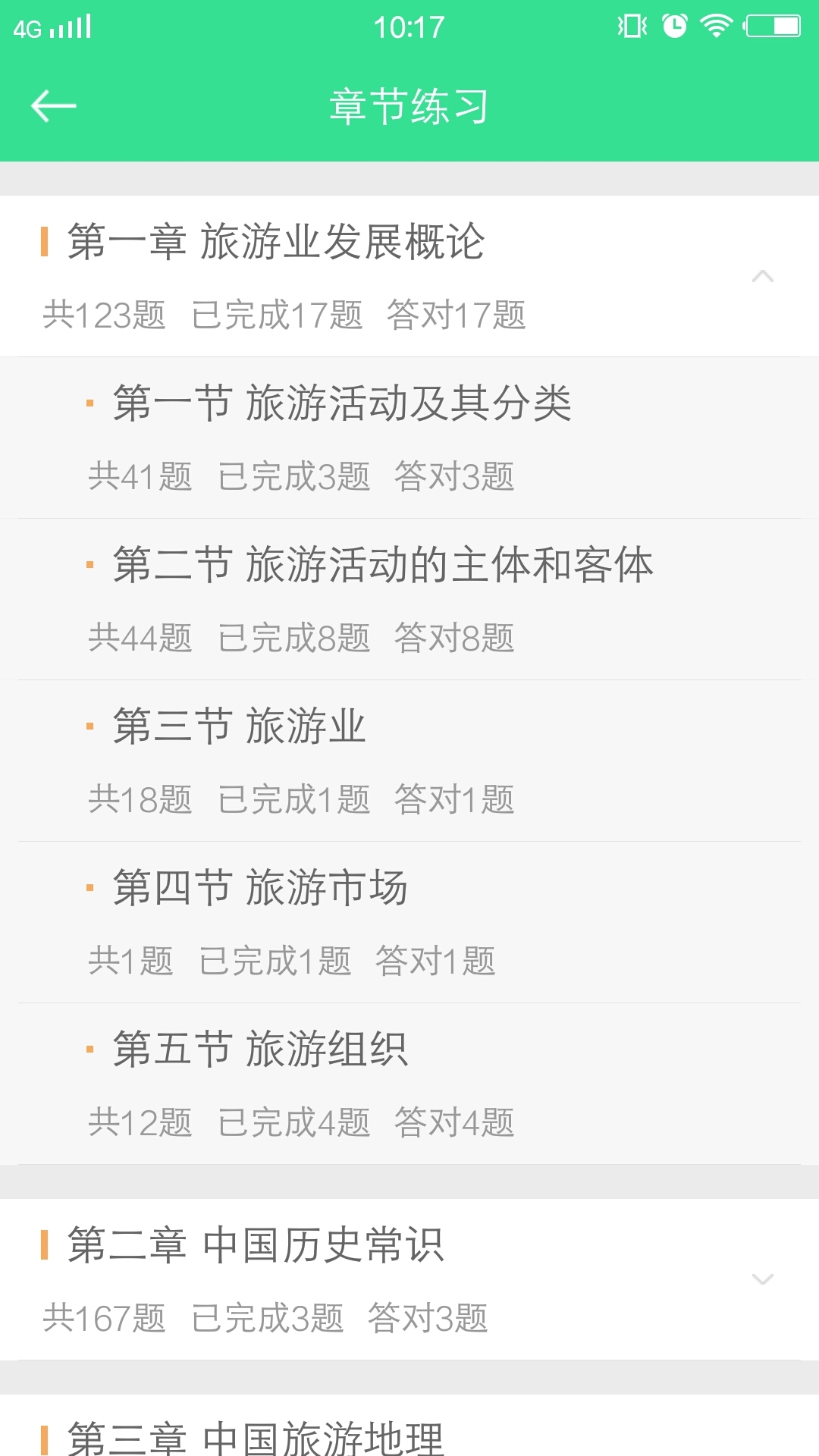The width and height of the screenshot is (819, 1456).
Task: Collapse 第一章 旅游业发展概论 chapter
Action: point(762,277)
